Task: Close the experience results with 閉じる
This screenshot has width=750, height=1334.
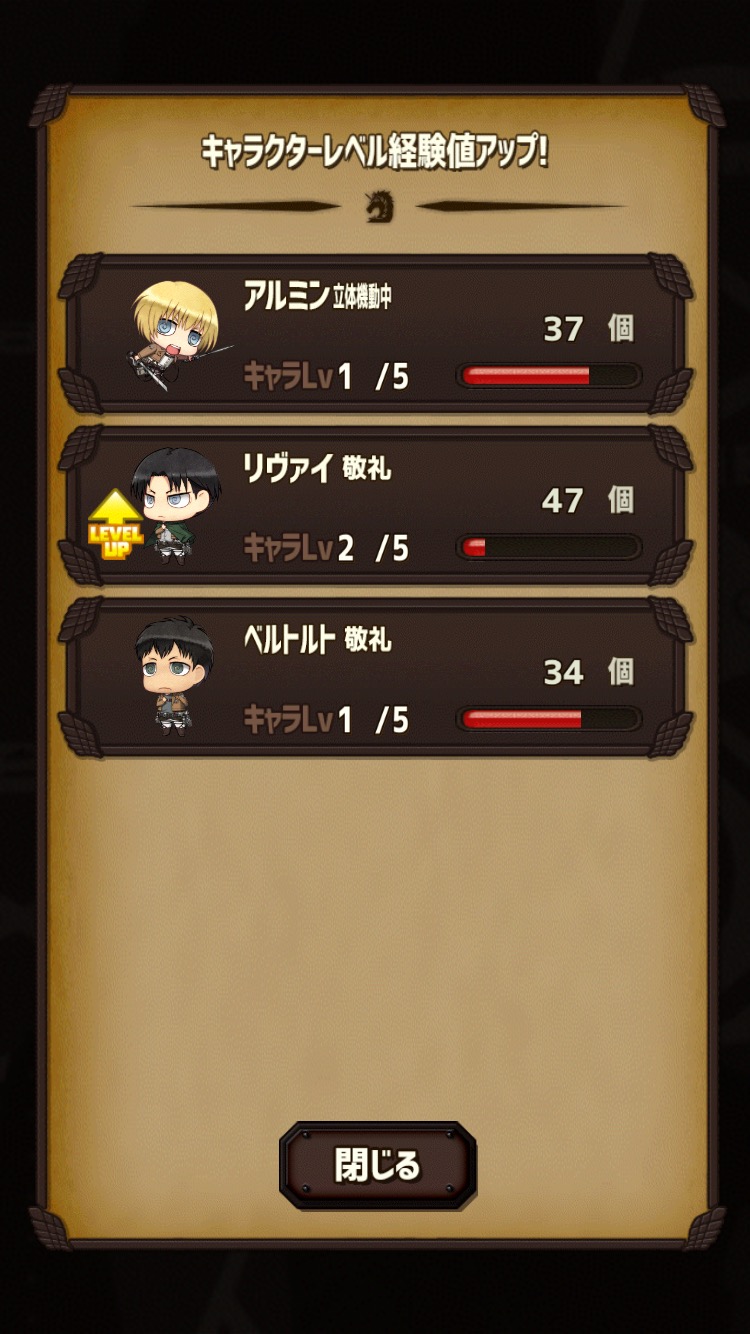Action: point(377,1165)
